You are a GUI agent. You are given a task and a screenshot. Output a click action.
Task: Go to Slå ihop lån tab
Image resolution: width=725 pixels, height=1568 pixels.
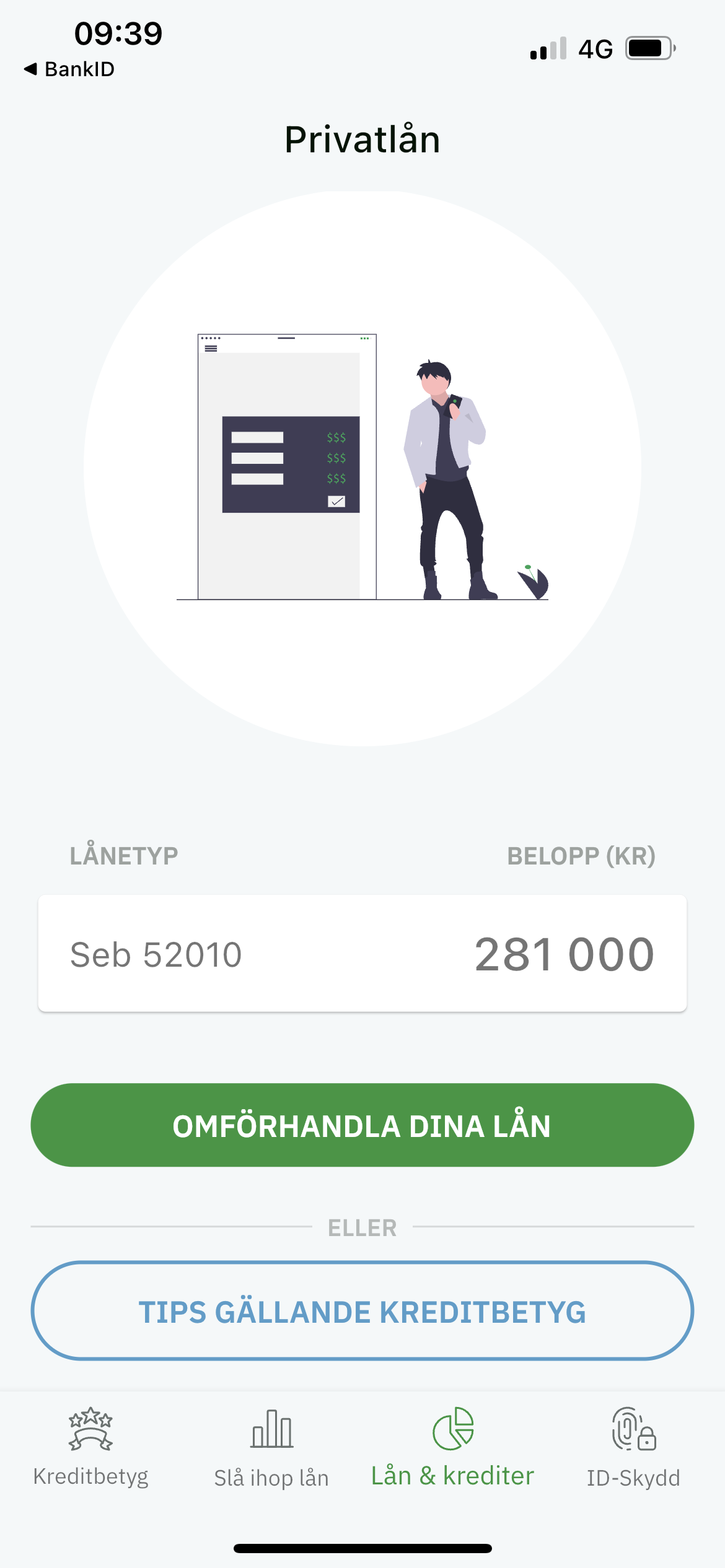point(271,1447)
